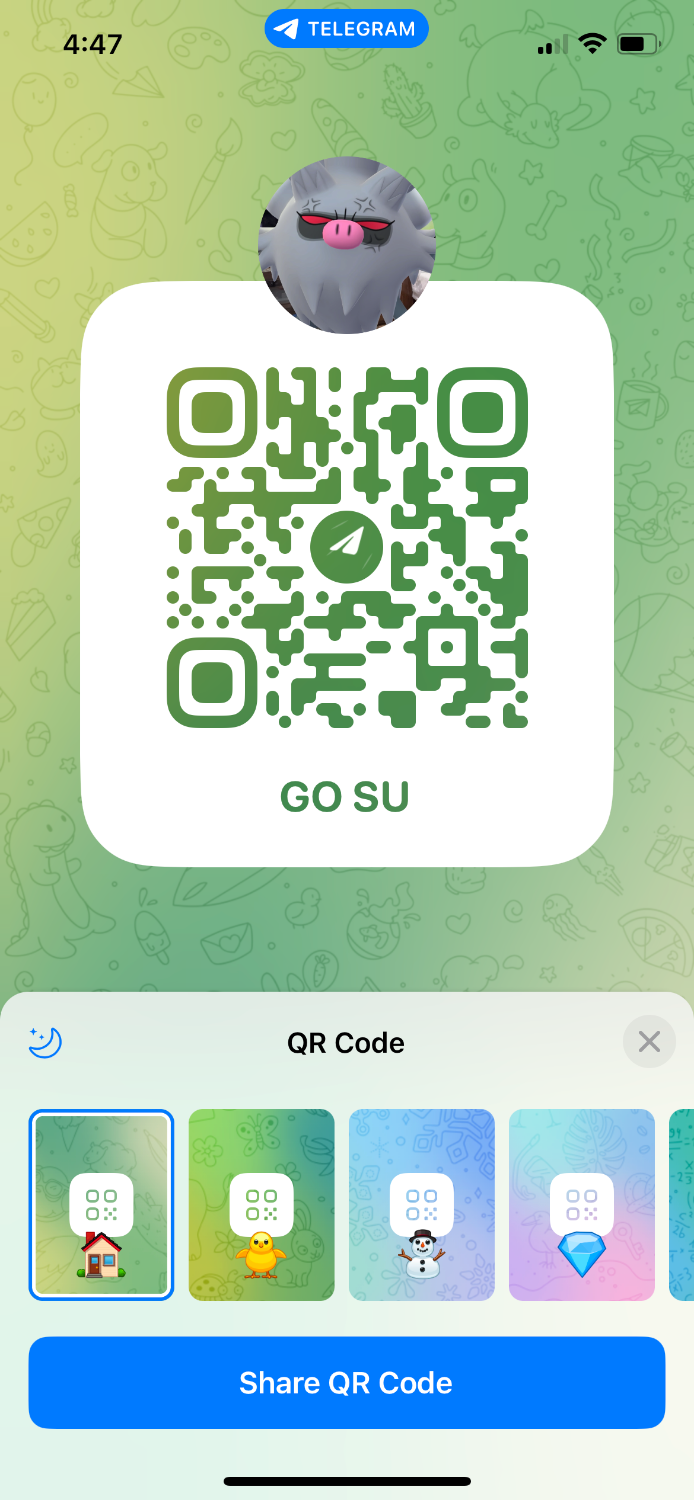Select the house theme
The width and height of the screenshot is (694, 1500).
coord(101,1205)
